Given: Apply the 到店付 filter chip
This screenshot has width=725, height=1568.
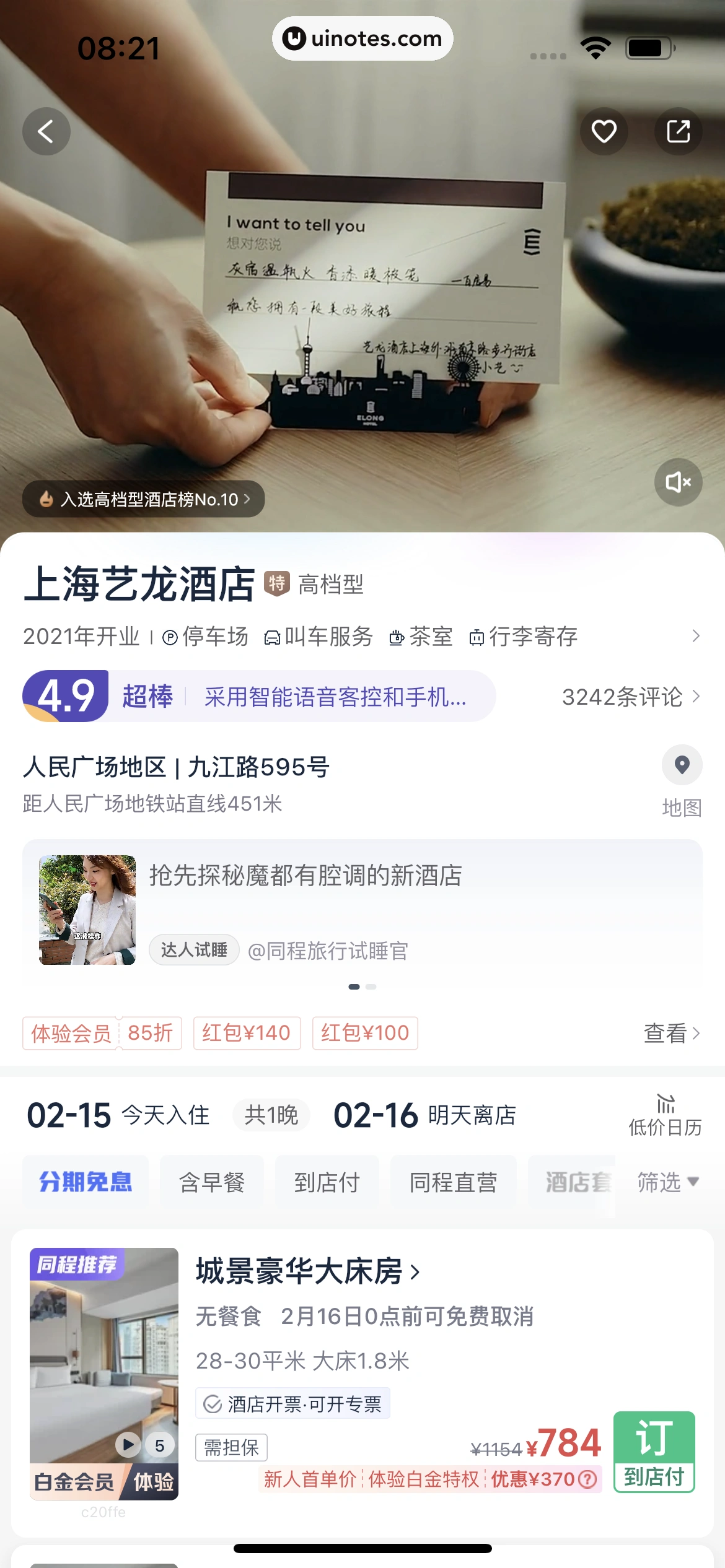Looking at the screenshot, I should pyautogui.click(x=327, y=1182).
